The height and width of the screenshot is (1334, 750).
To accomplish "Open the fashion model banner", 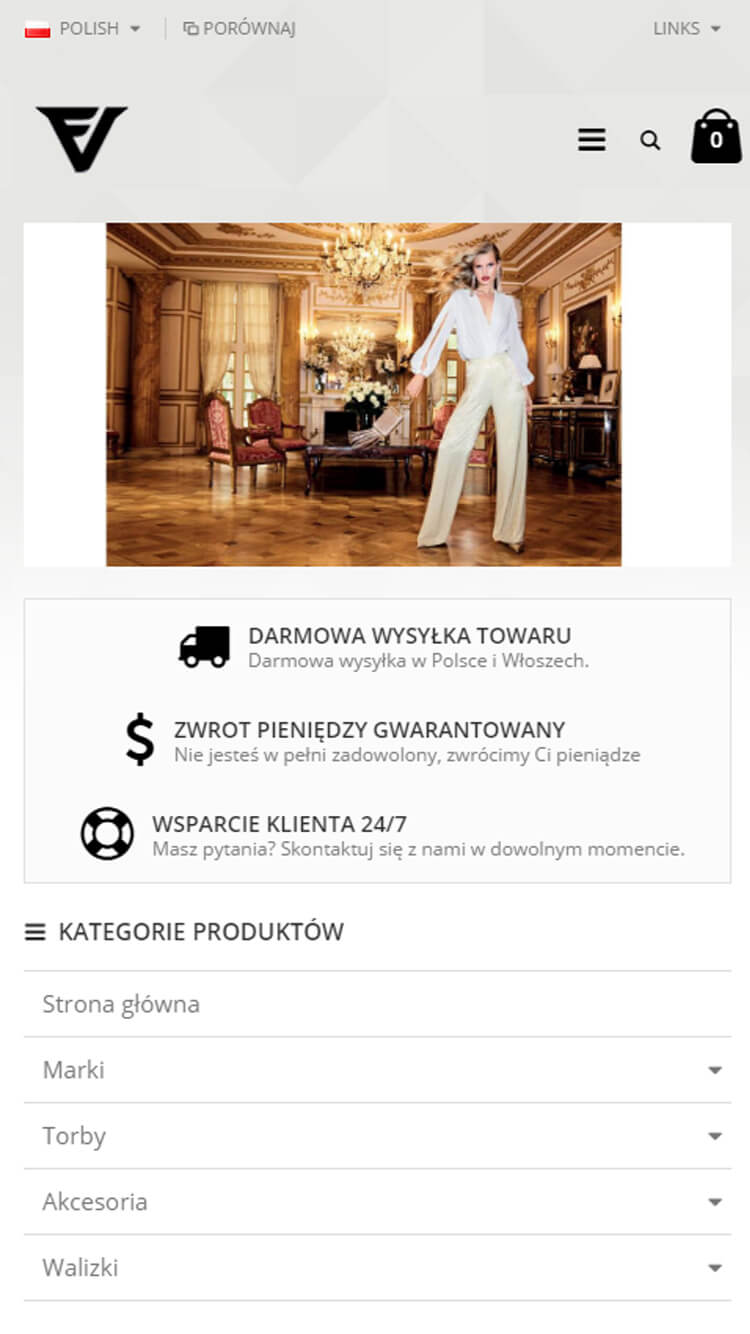I will [x=364, y=394].
